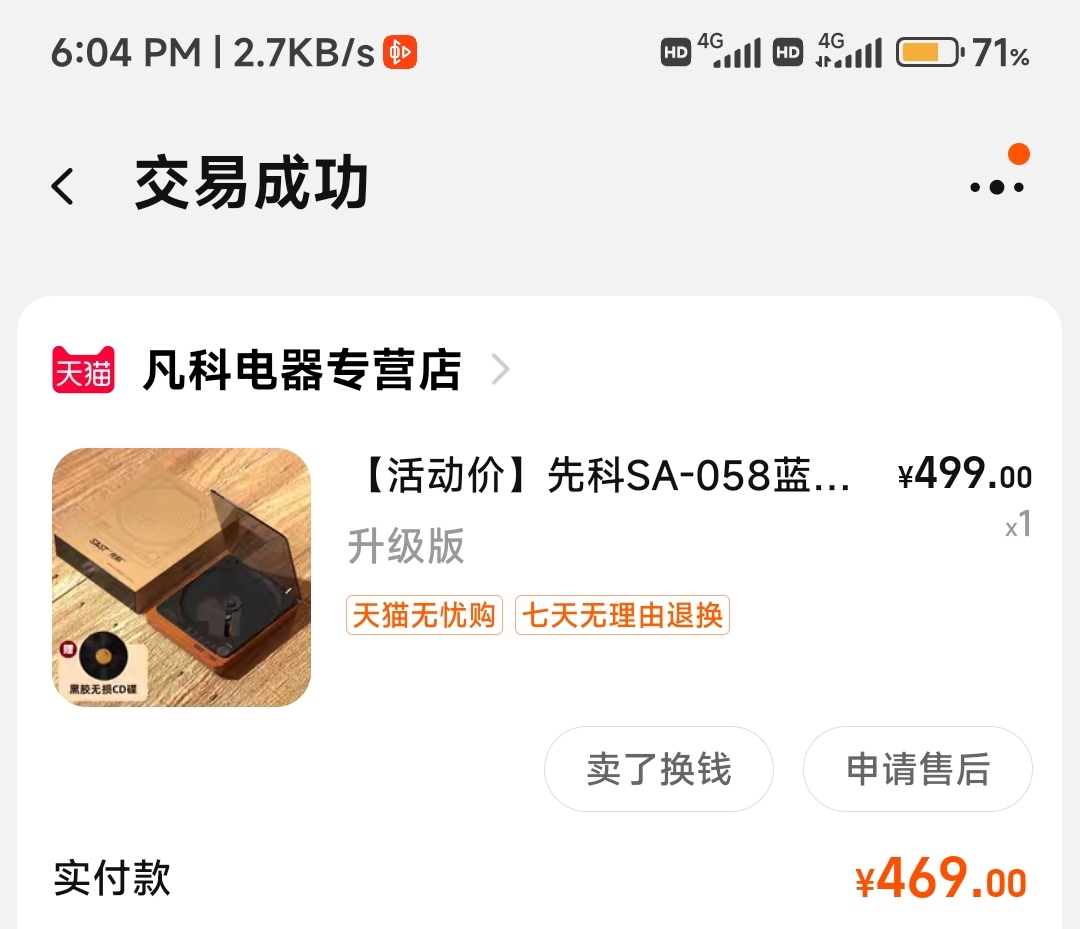Request after-sales via 申请售后
The width and height of the screenshot is (1080, 929).
[917, 769]
